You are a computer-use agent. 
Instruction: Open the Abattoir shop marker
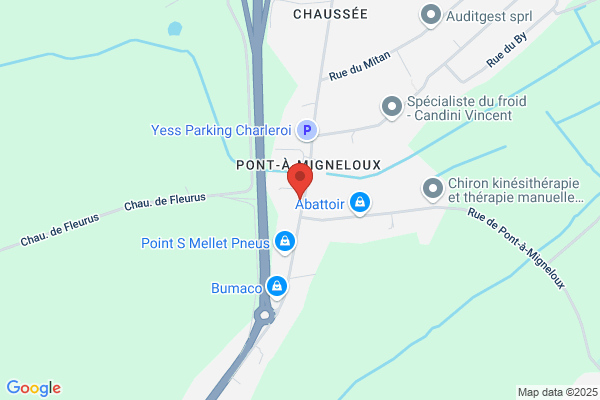360,203
